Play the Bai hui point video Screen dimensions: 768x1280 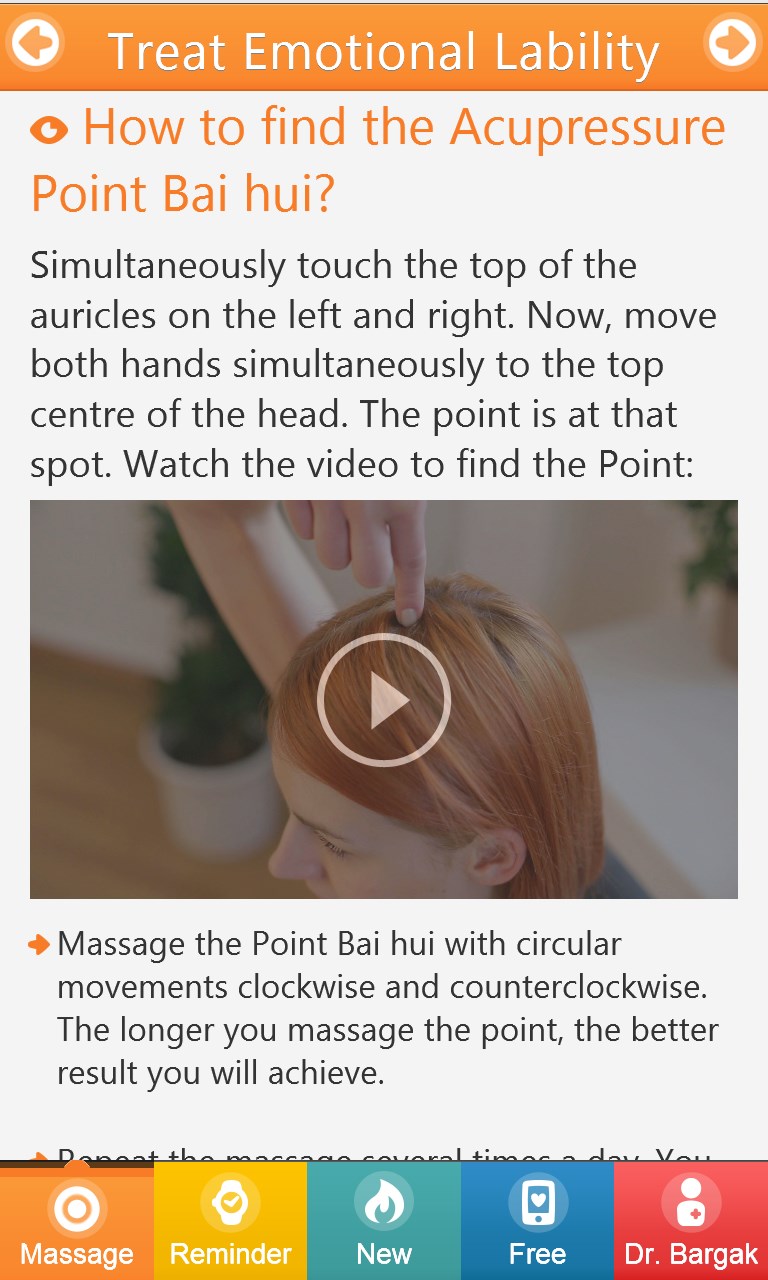click(x=384, y=700)
